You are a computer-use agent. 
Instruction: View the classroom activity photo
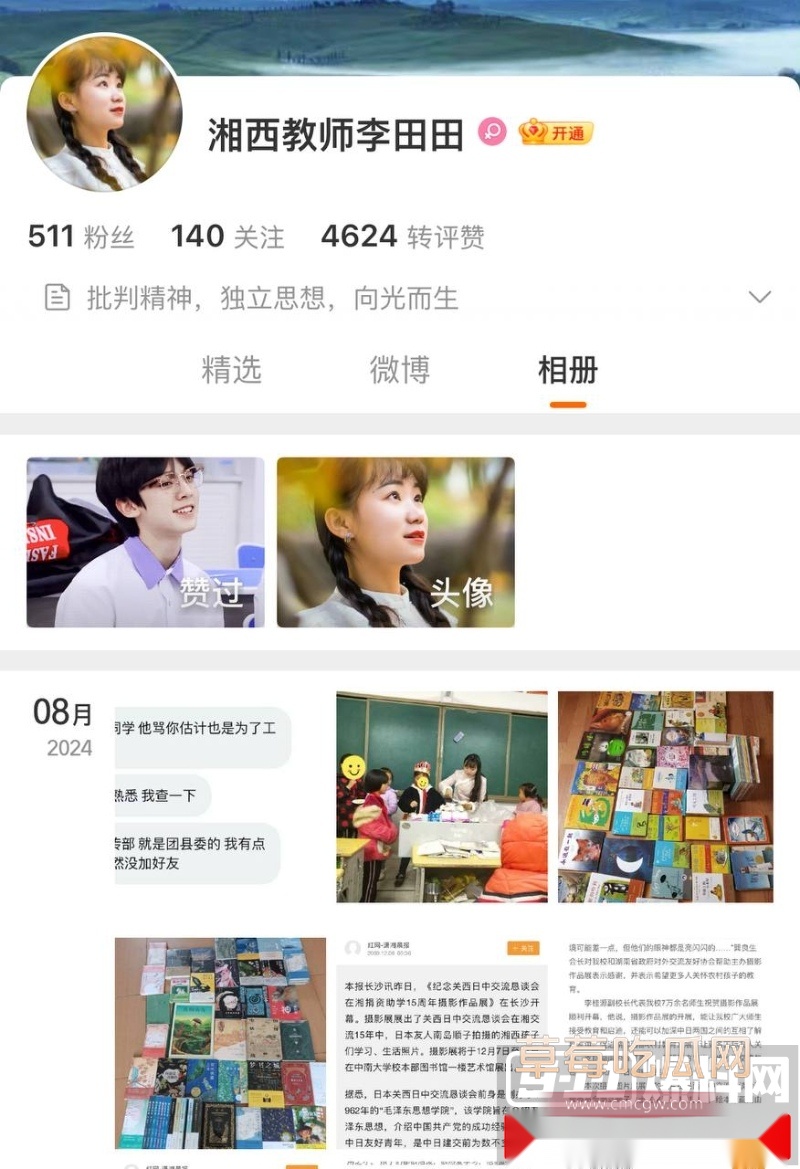pyautogui.click(x=443, y=795)
